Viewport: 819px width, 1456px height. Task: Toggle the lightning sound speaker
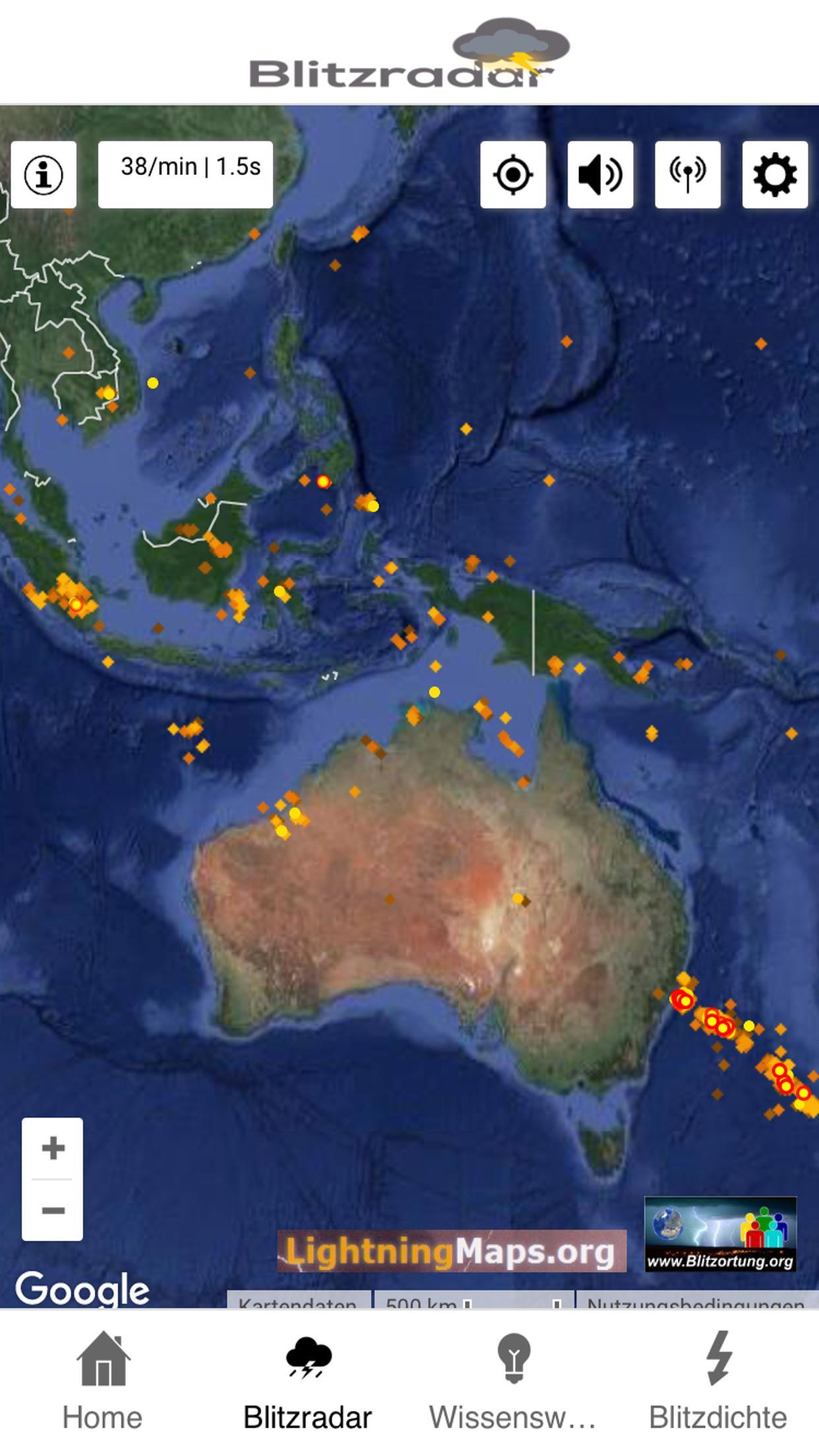[600, 175]
